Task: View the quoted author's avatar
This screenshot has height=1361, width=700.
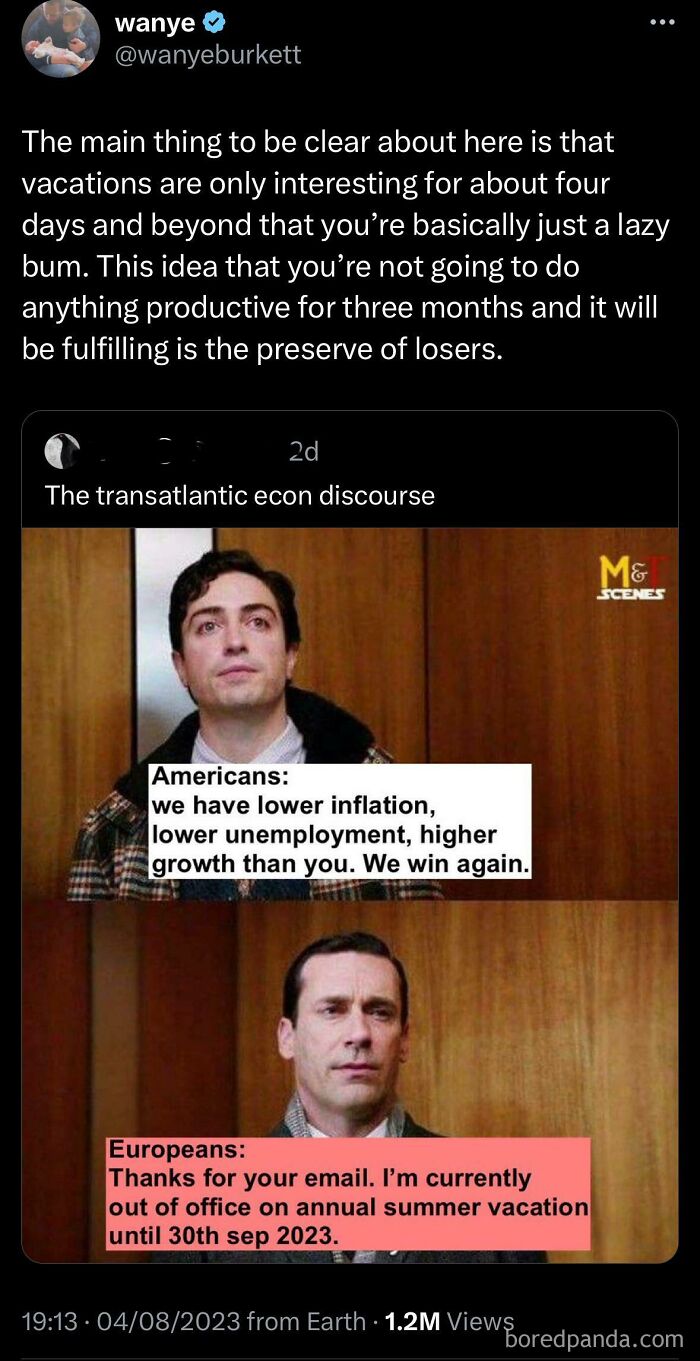Action: tap(62, 452)
